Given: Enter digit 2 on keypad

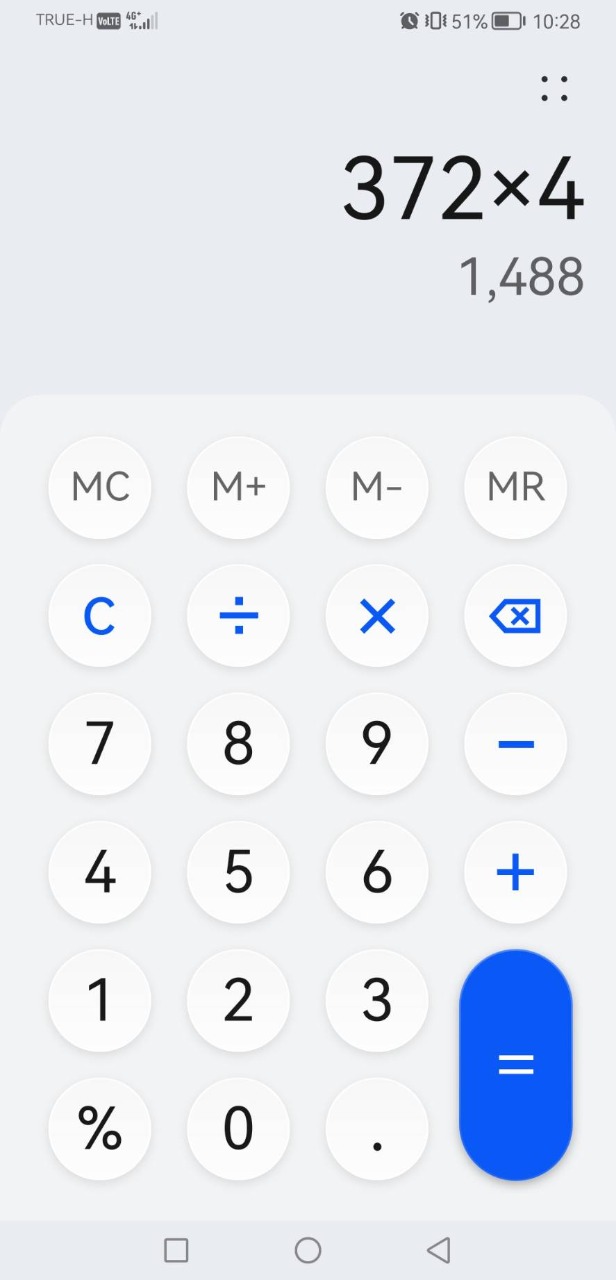Looking at the screenshot, I should click(x=238, y=1000).
